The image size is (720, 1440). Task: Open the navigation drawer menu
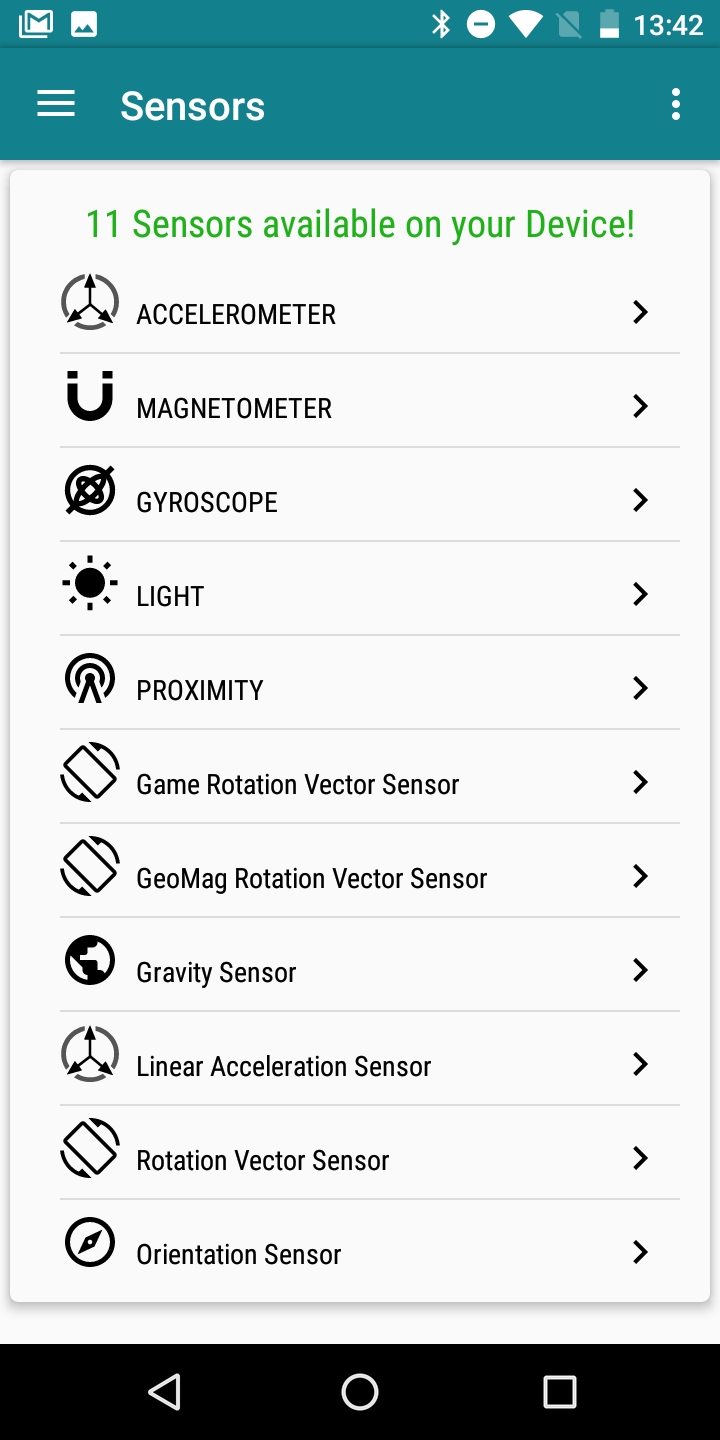tap(56, 105)
